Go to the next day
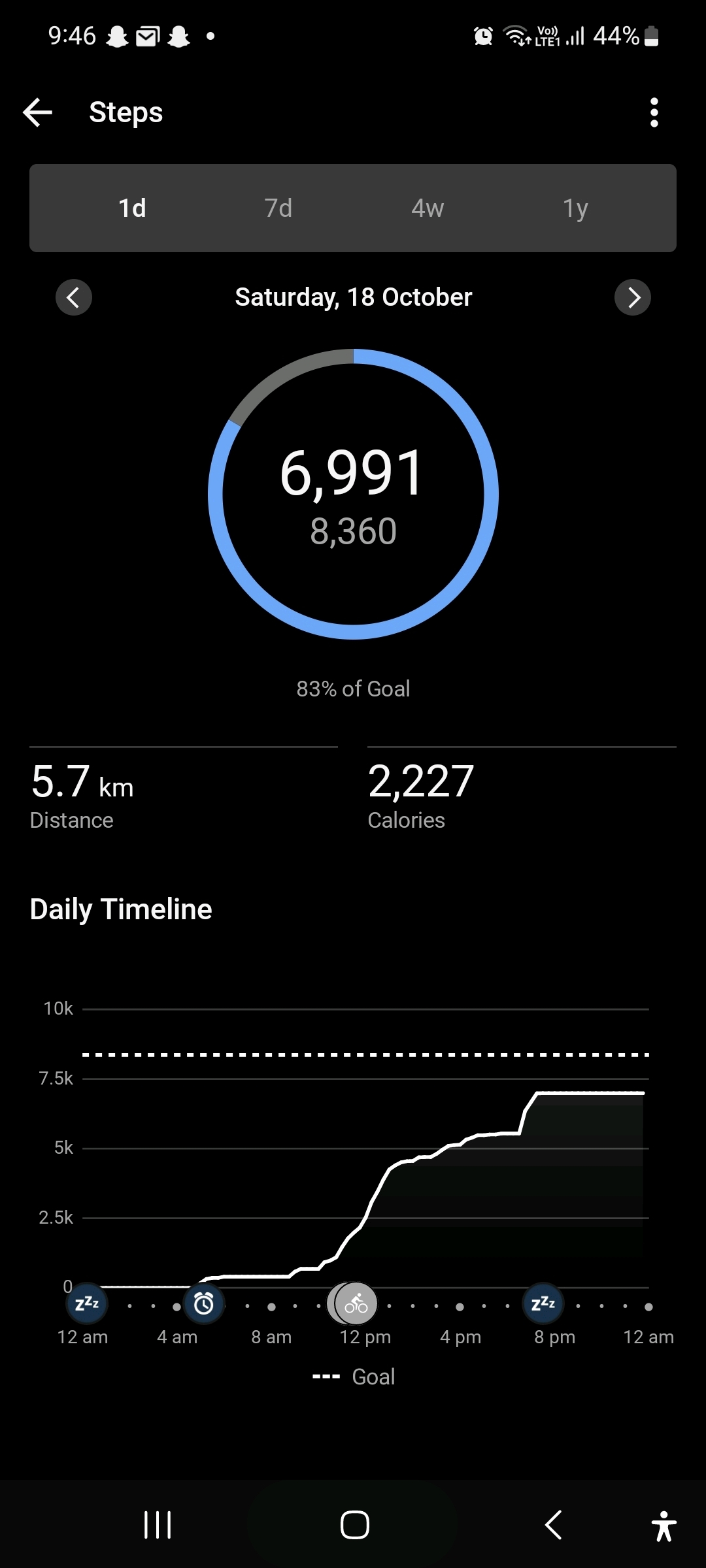 pyautogui.click(x=632, y=298)
